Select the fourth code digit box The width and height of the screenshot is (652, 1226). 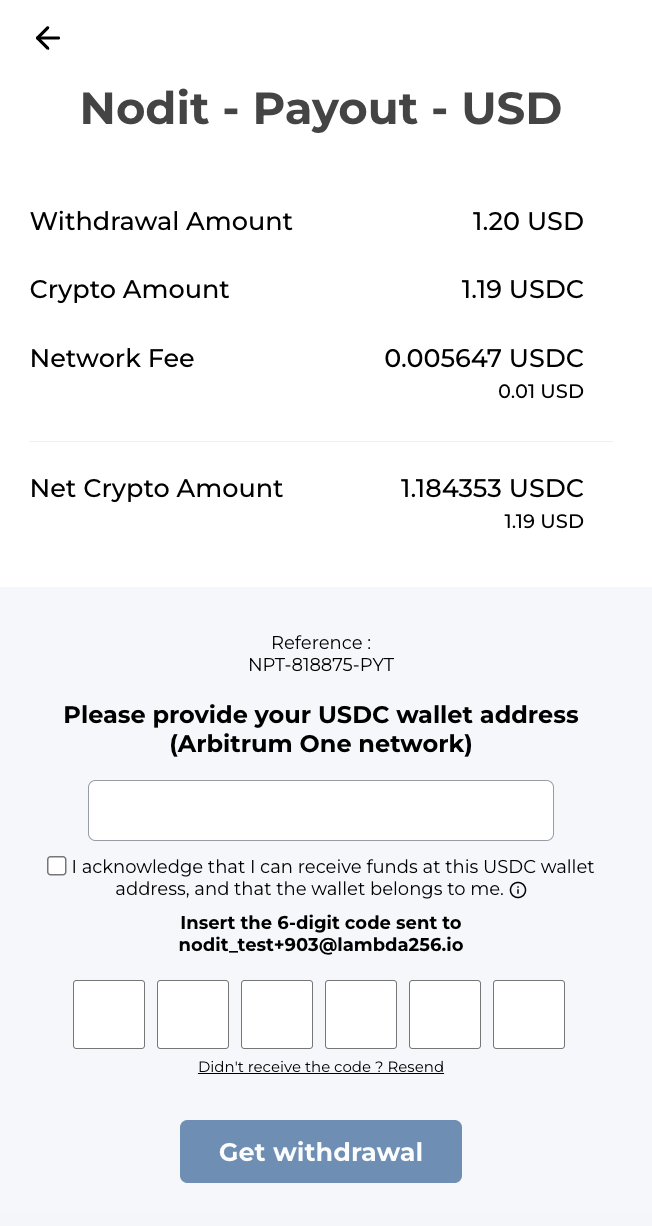361,1014
